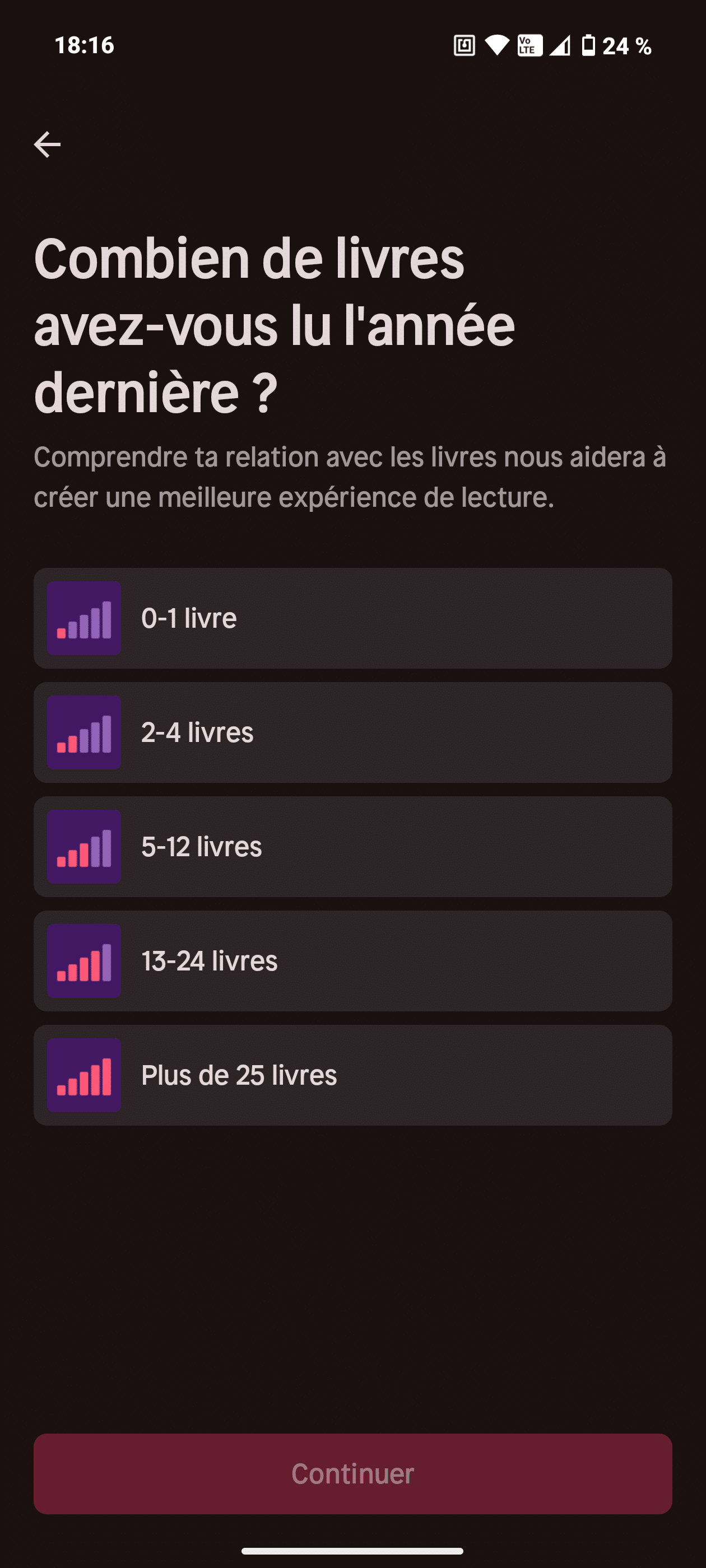Choose Plus de 25 livres
The height and width of the screenshot is (1568, 706).
click(x=352, y=1075)
